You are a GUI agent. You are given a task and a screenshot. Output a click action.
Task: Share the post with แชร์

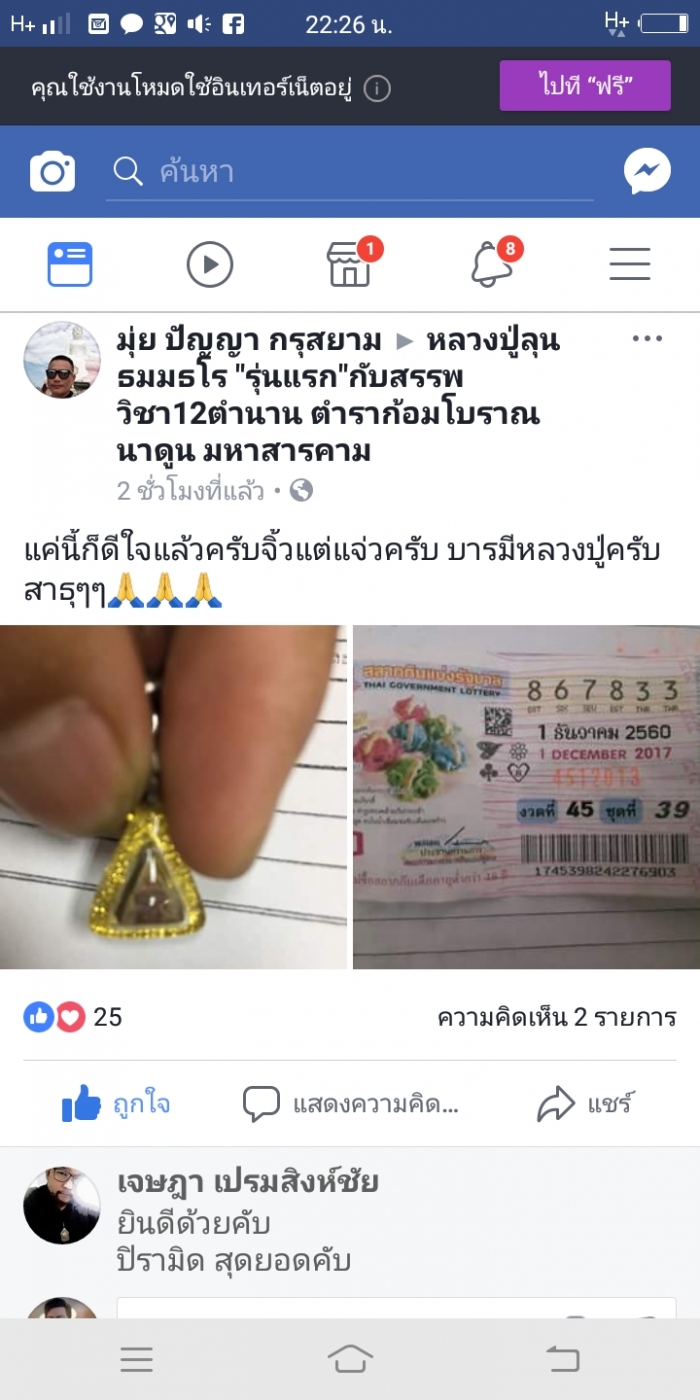coord(584,1104)
